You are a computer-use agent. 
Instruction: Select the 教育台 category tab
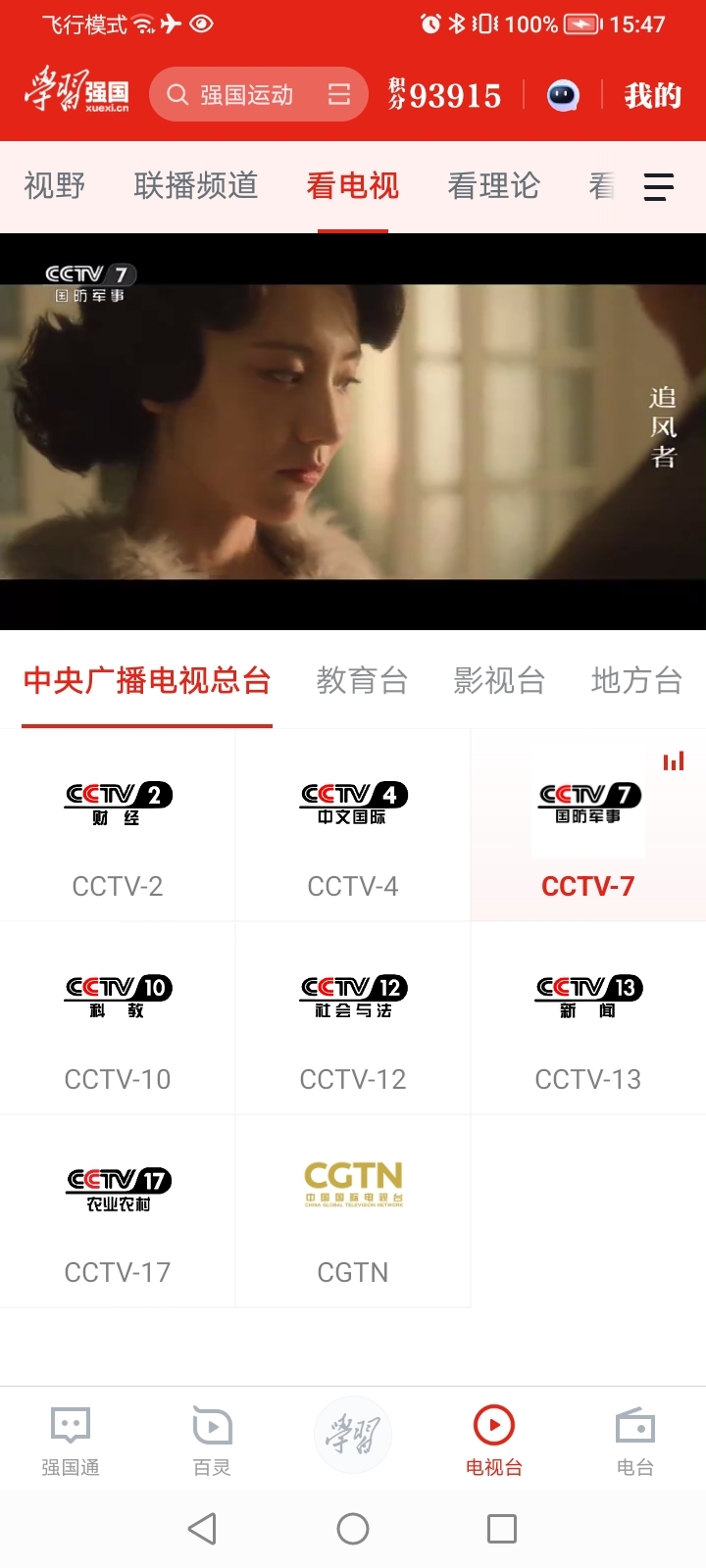[x=362, y=680]
